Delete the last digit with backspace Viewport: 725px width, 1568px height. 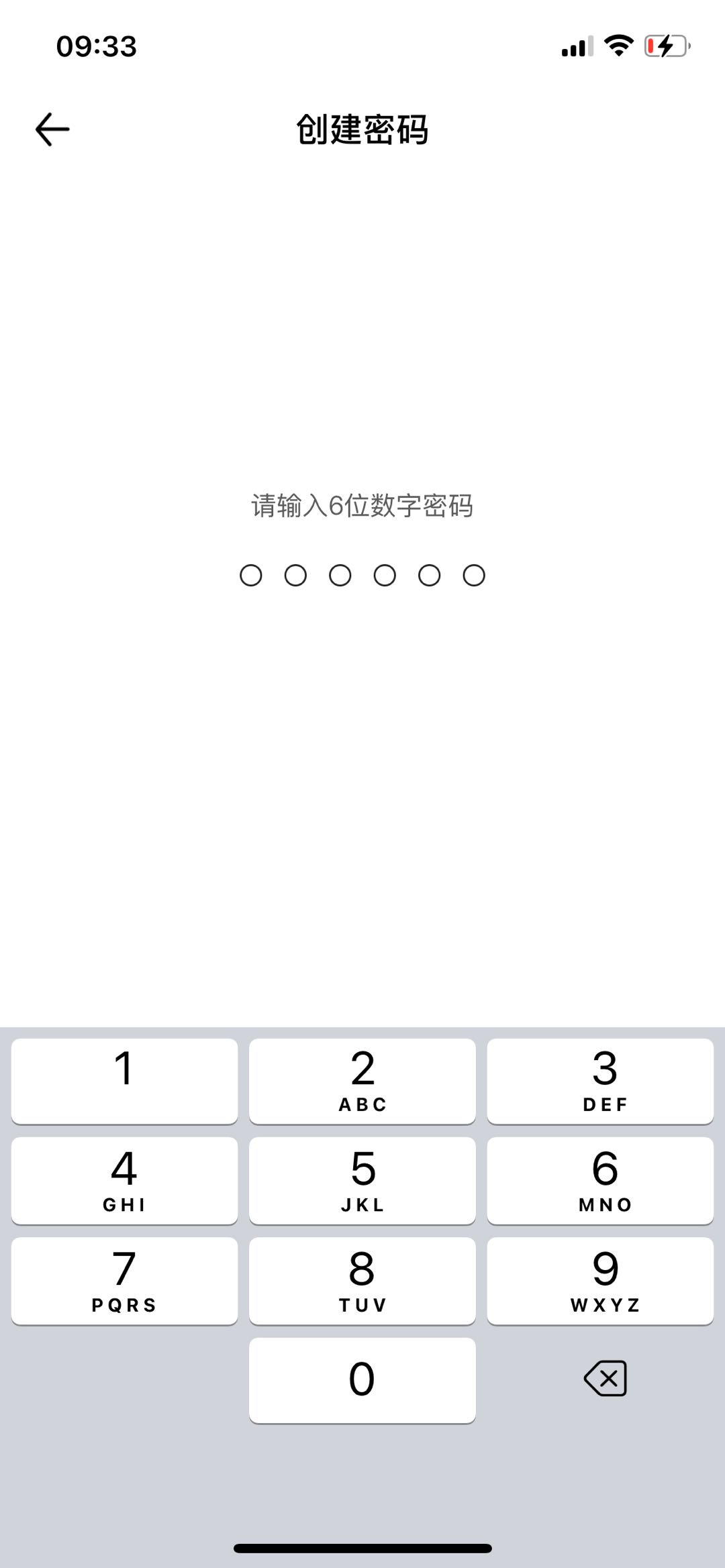(606, 1379)
